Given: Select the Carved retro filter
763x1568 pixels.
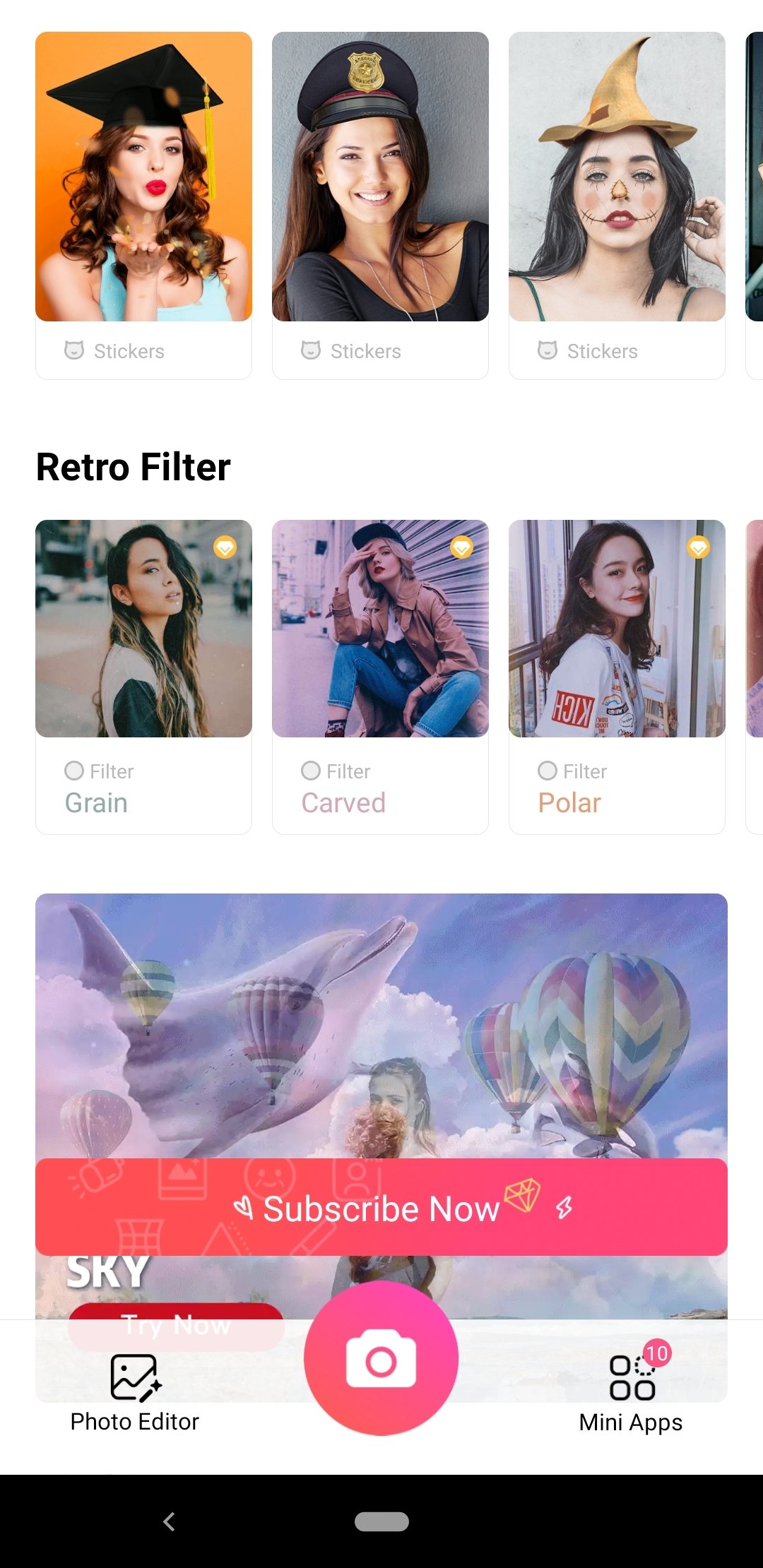Looking at the screenshot, I should point(380,677).
